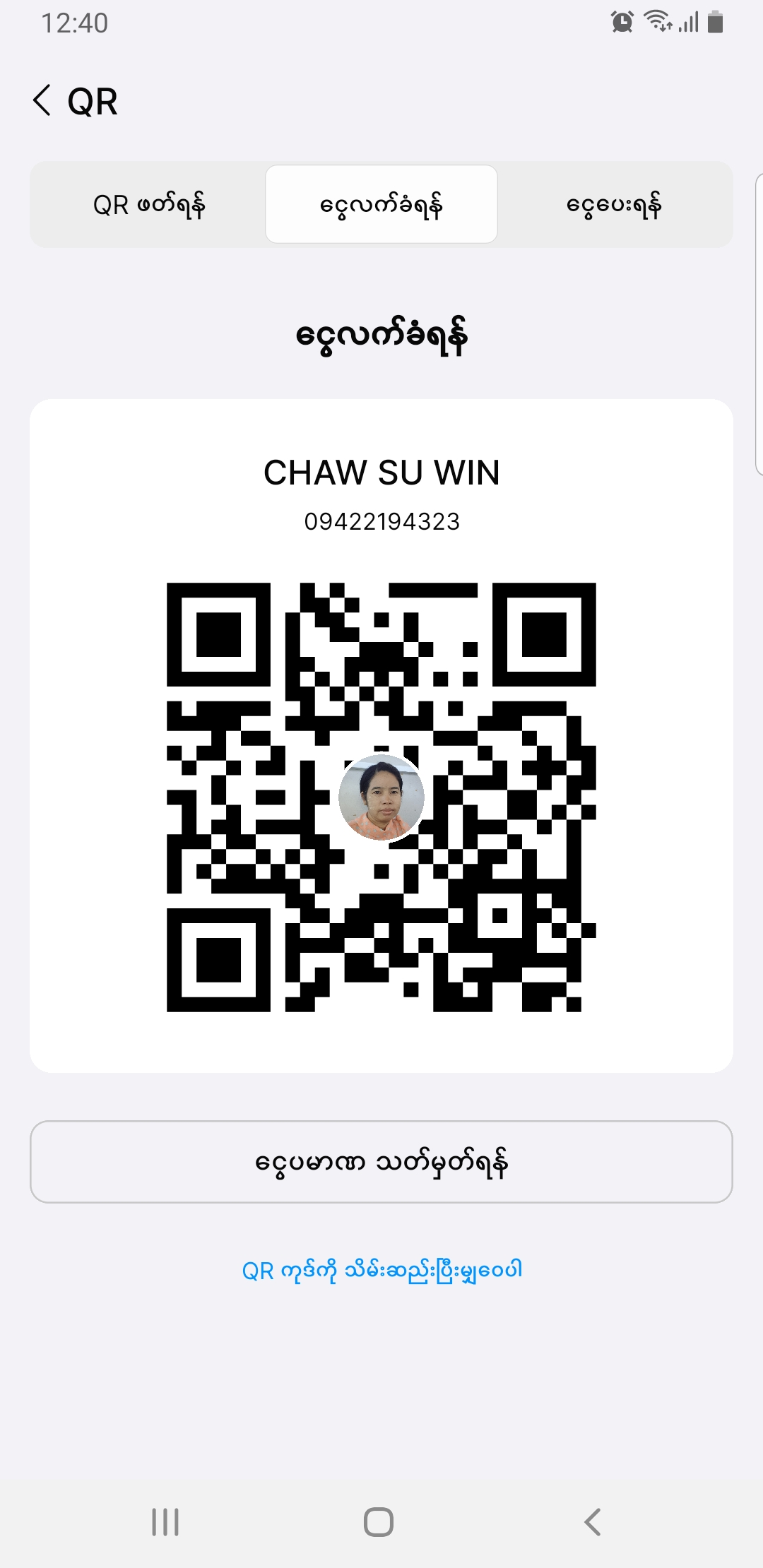Open the QR ကုဒ်ကို သိမ်းဆည်းပြီးမျှဝေပါ link
Viewport: 763px width, 1568px height.
pyautogui.click(x=381, y=1270)
